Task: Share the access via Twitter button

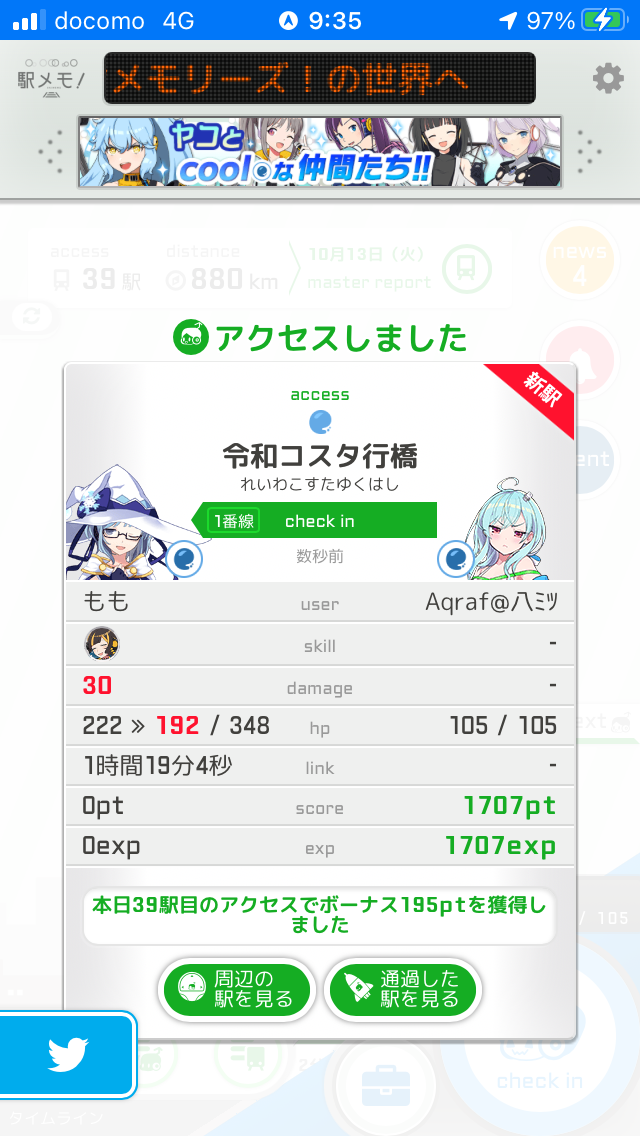Action: tap(67, 1054)
